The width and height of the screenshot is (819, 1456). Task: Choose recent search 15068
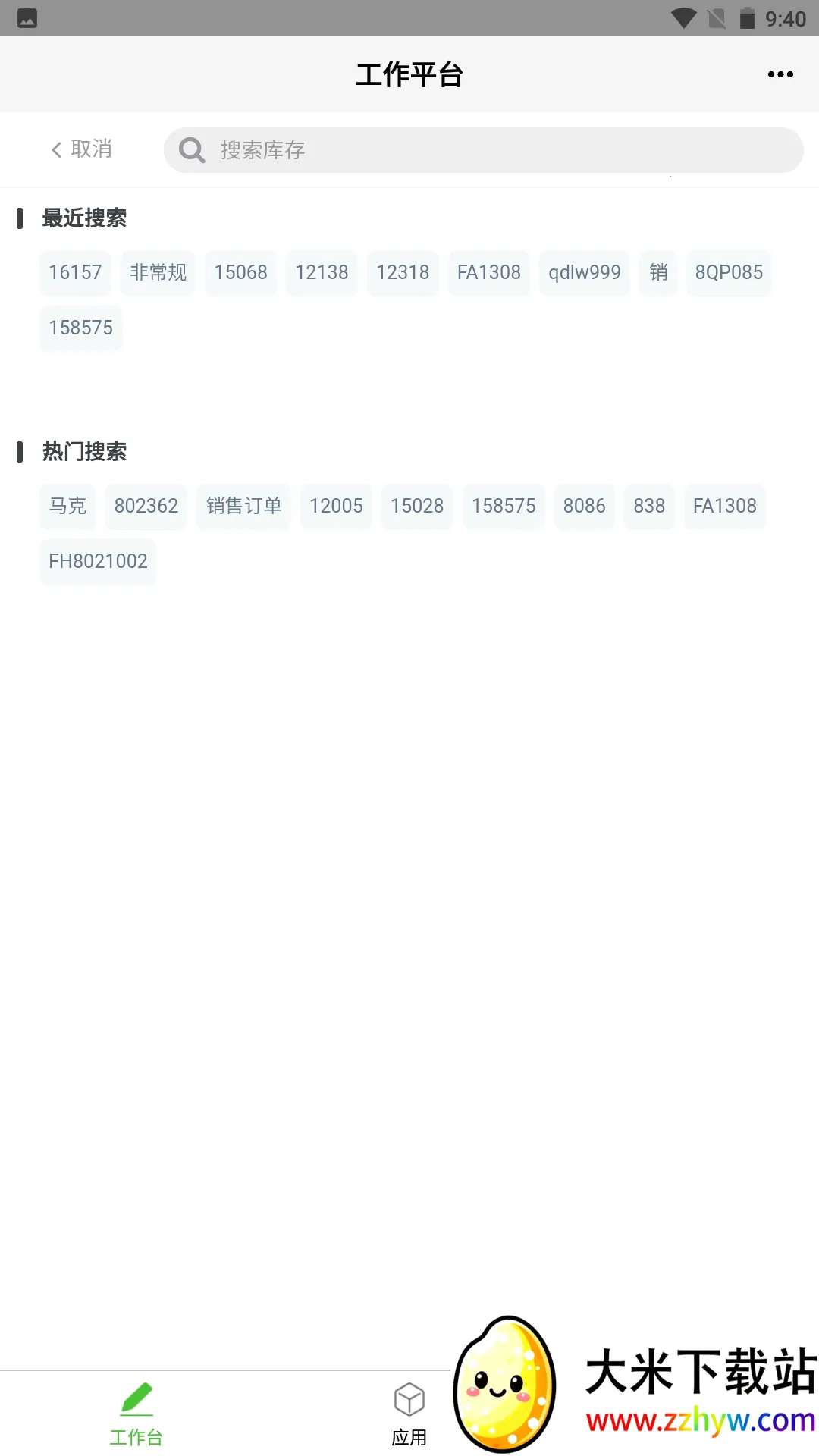tap(240, 272)
